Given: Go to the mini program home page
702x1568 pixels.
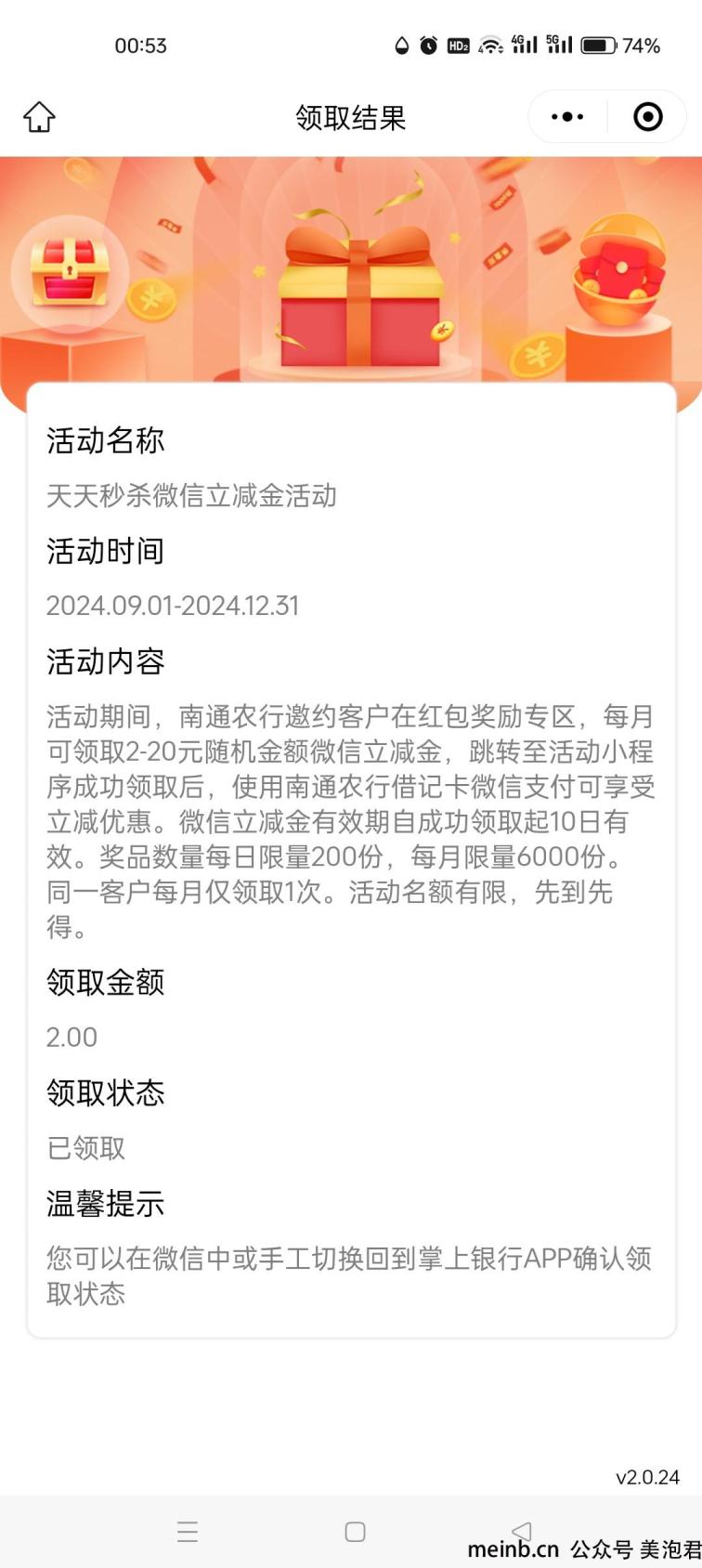Looking at the screenshot, I should tap(39, 117).
